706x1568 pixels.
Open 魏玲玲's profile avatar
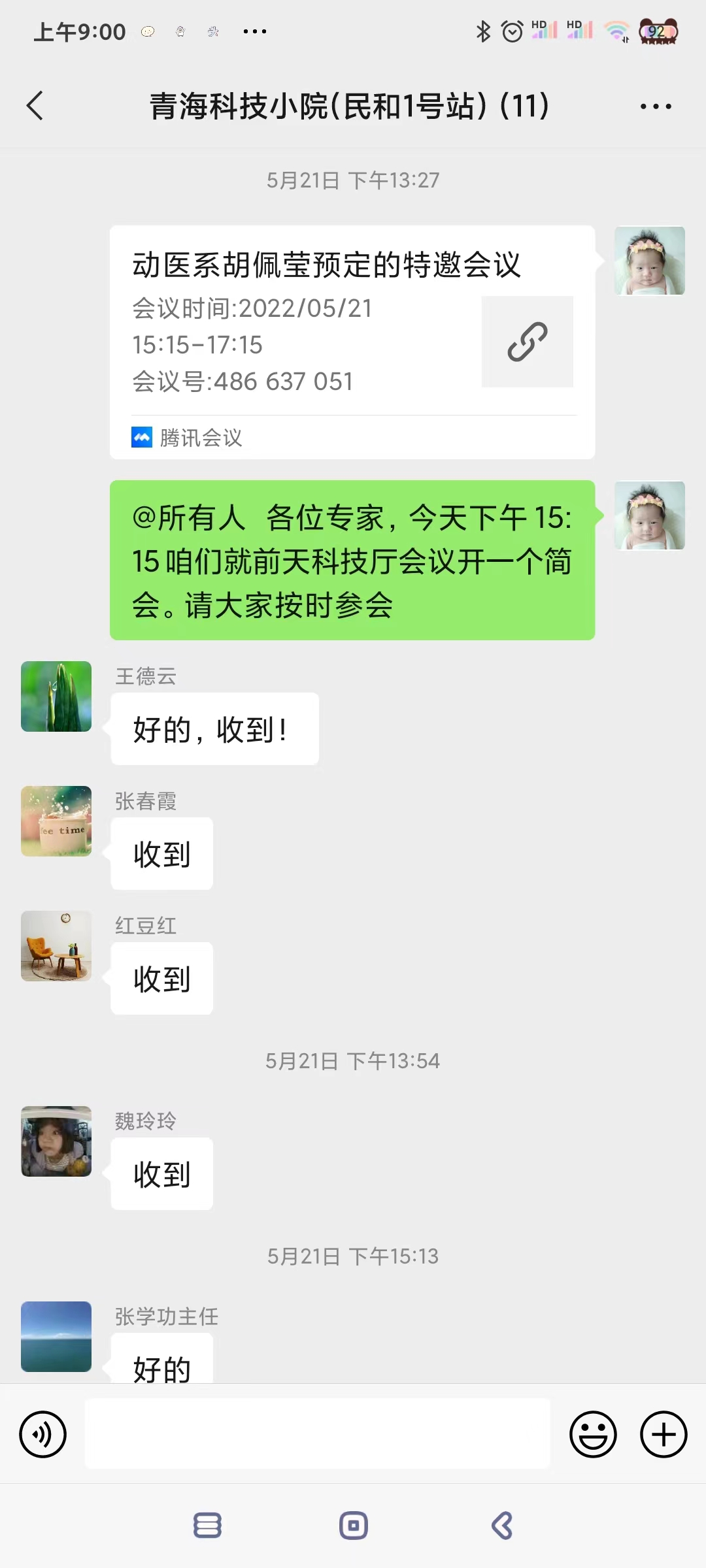56,1141
